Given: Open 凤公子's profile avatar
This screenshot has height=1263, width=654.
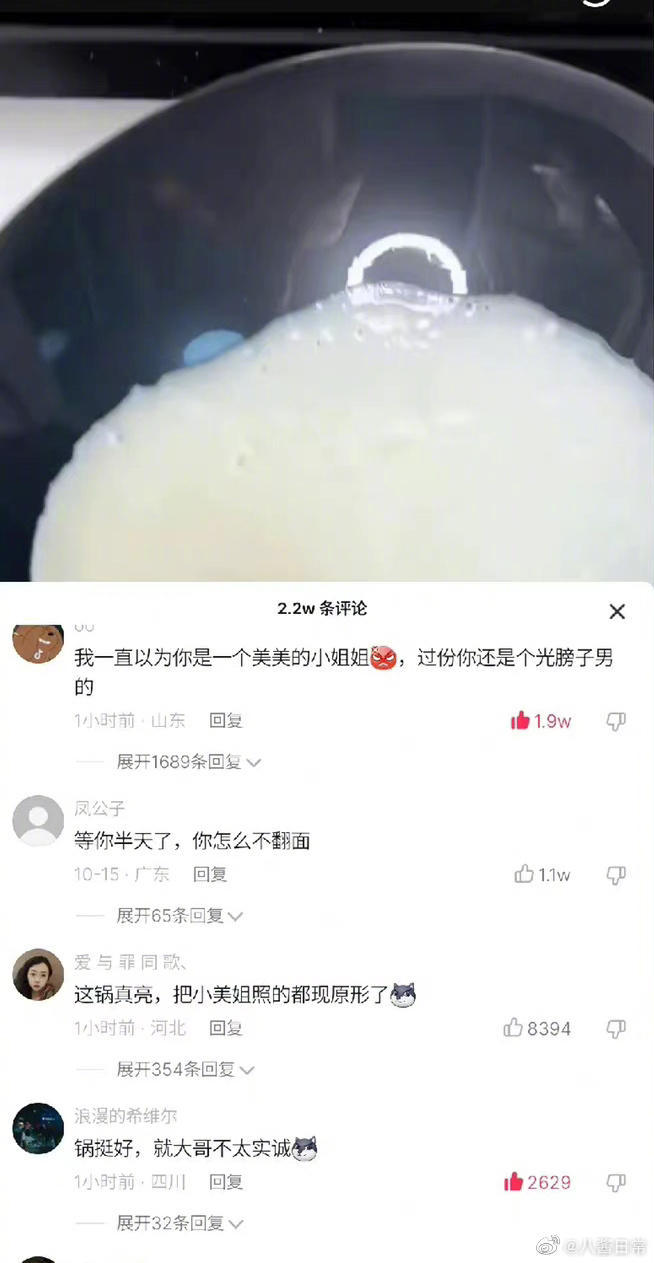Looking at the screenshot, I should [38, 821].
